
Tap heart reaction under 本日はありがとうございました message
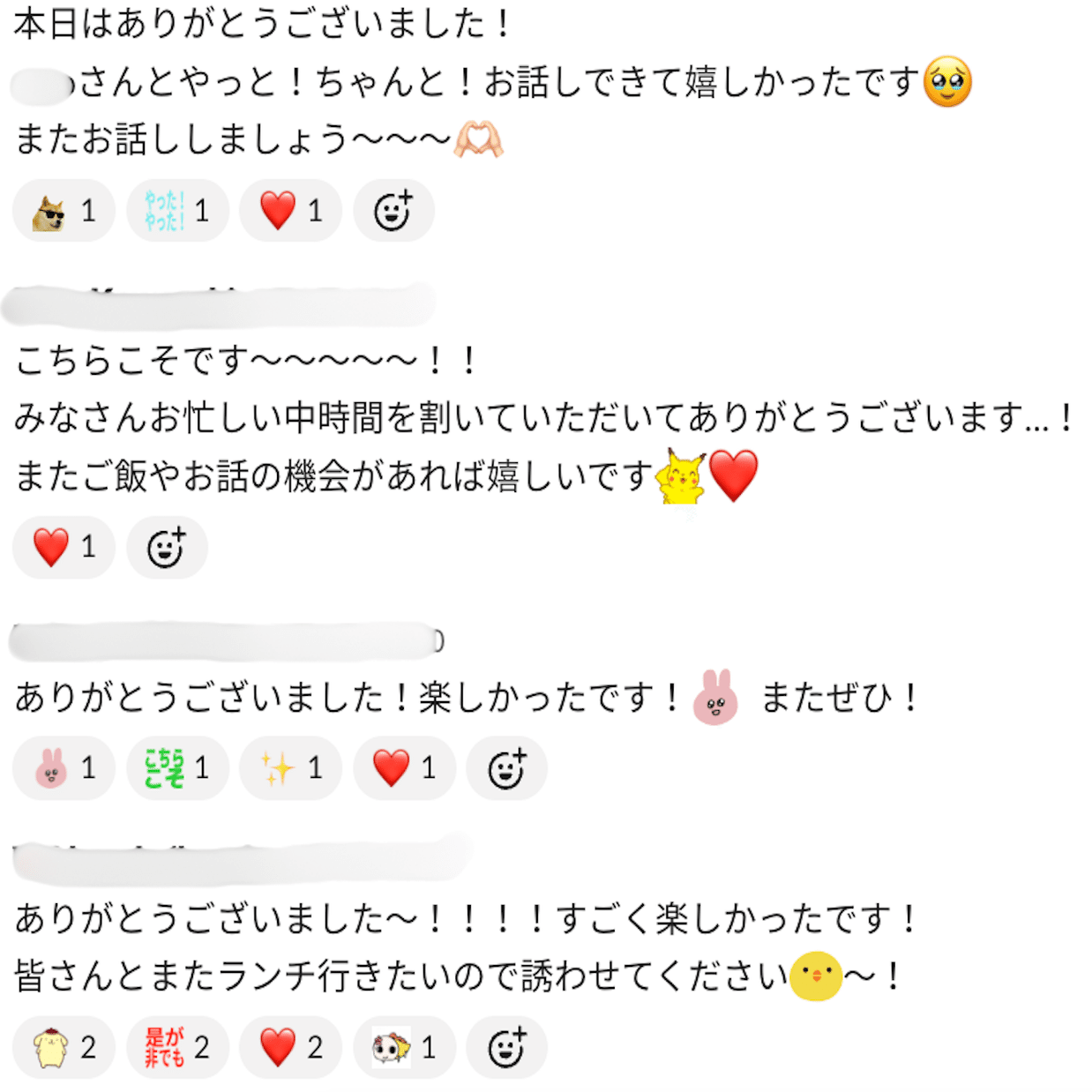pyautogui.click(x=290, y=211)
